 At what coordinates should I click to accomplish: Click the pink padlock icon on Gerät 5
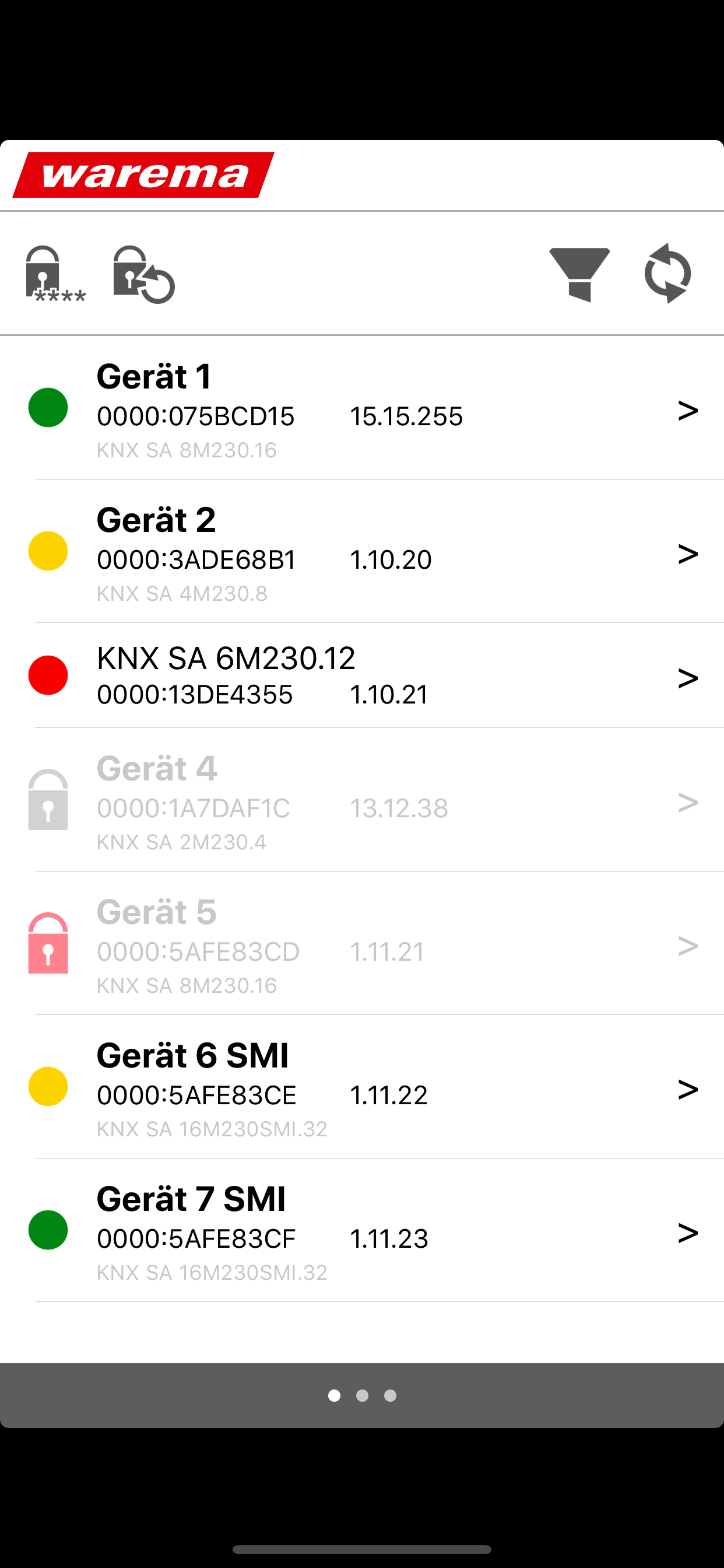tap(48, 944)
